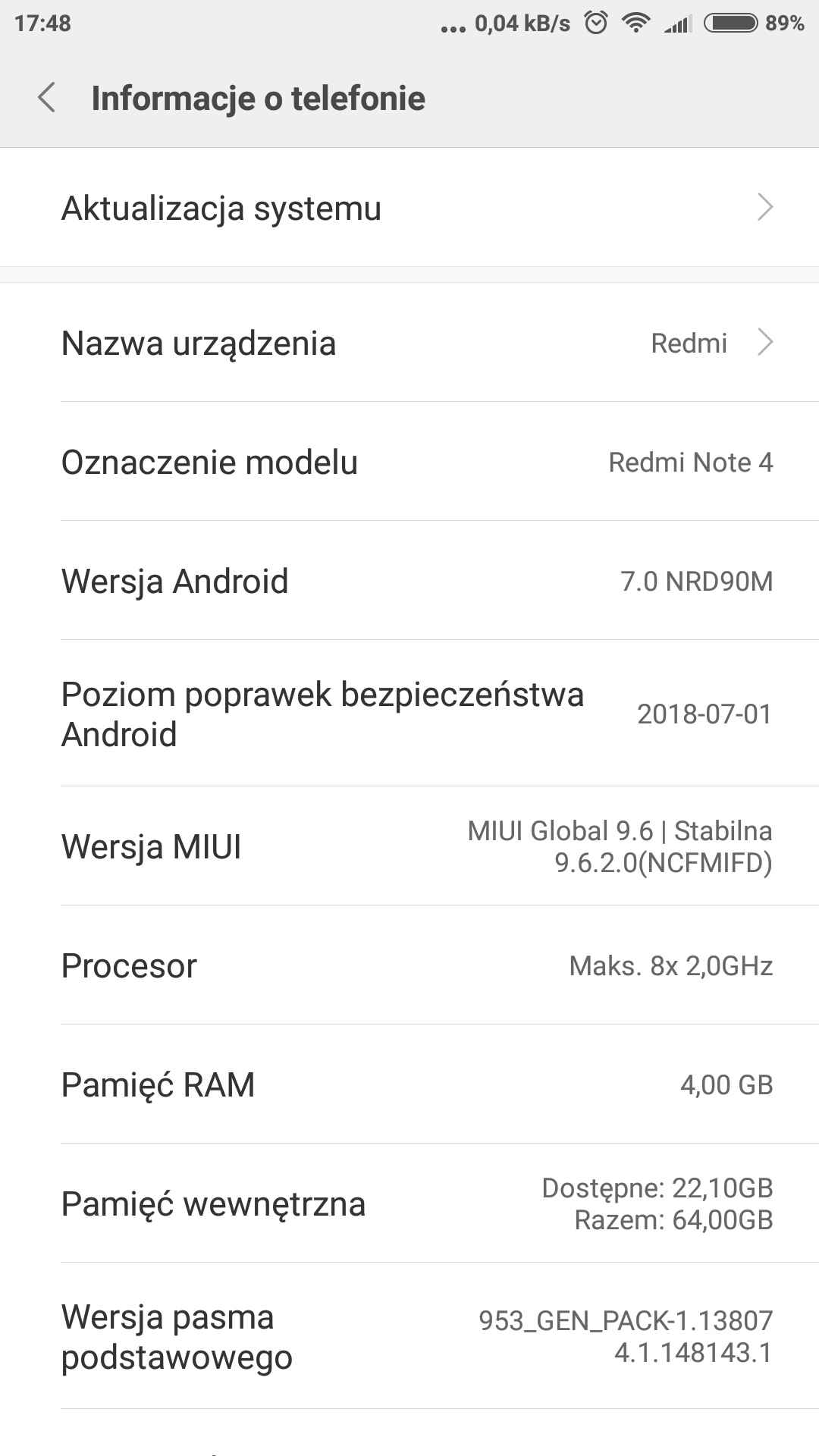Tap the Wersja Android row
Image resolution: width=819 pixels, height=1456 pixels.
point(409,581)
